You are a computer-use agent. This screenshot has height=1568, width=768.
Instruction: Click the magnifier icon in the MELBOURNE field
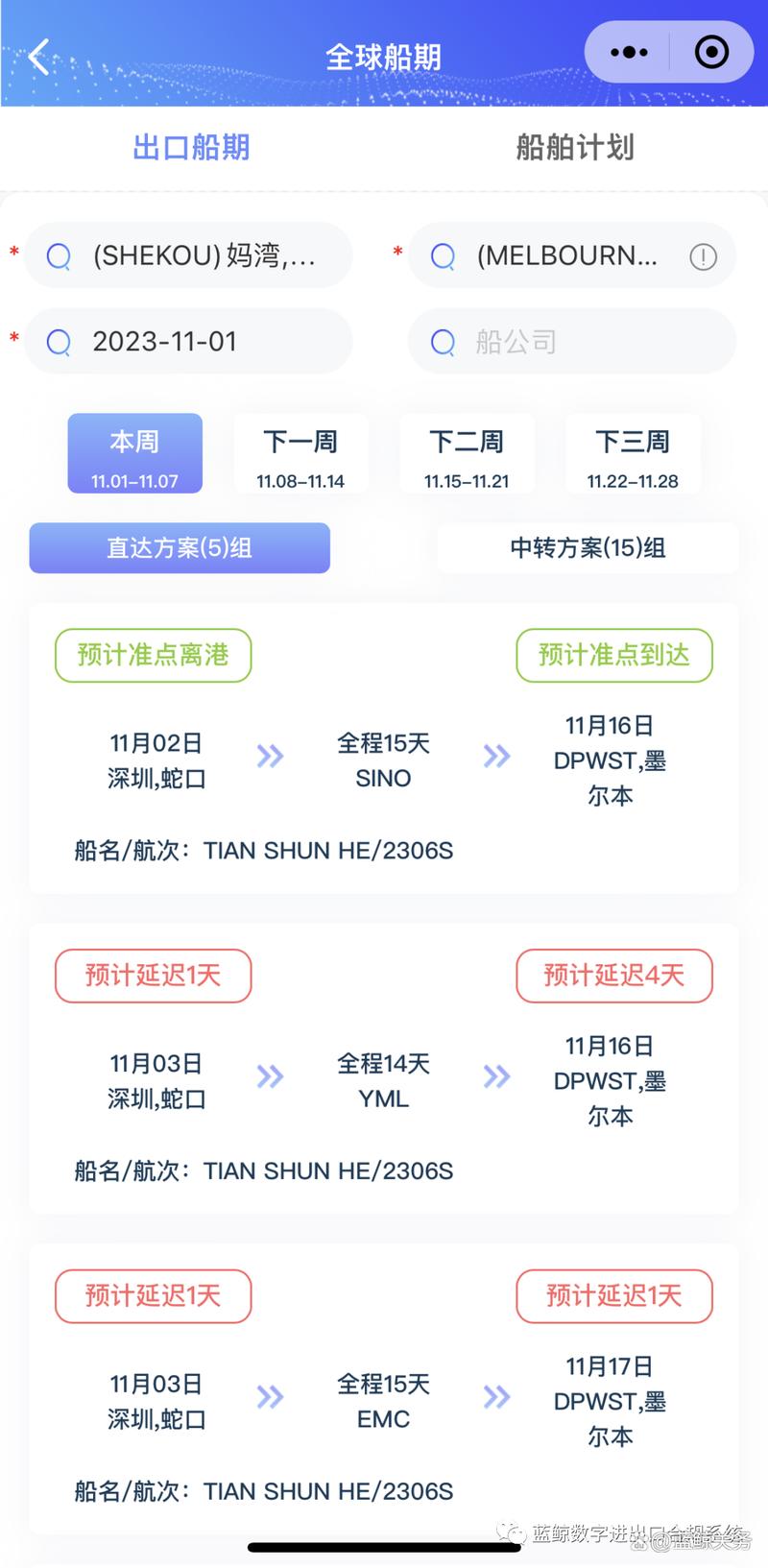tap(443, 255)
